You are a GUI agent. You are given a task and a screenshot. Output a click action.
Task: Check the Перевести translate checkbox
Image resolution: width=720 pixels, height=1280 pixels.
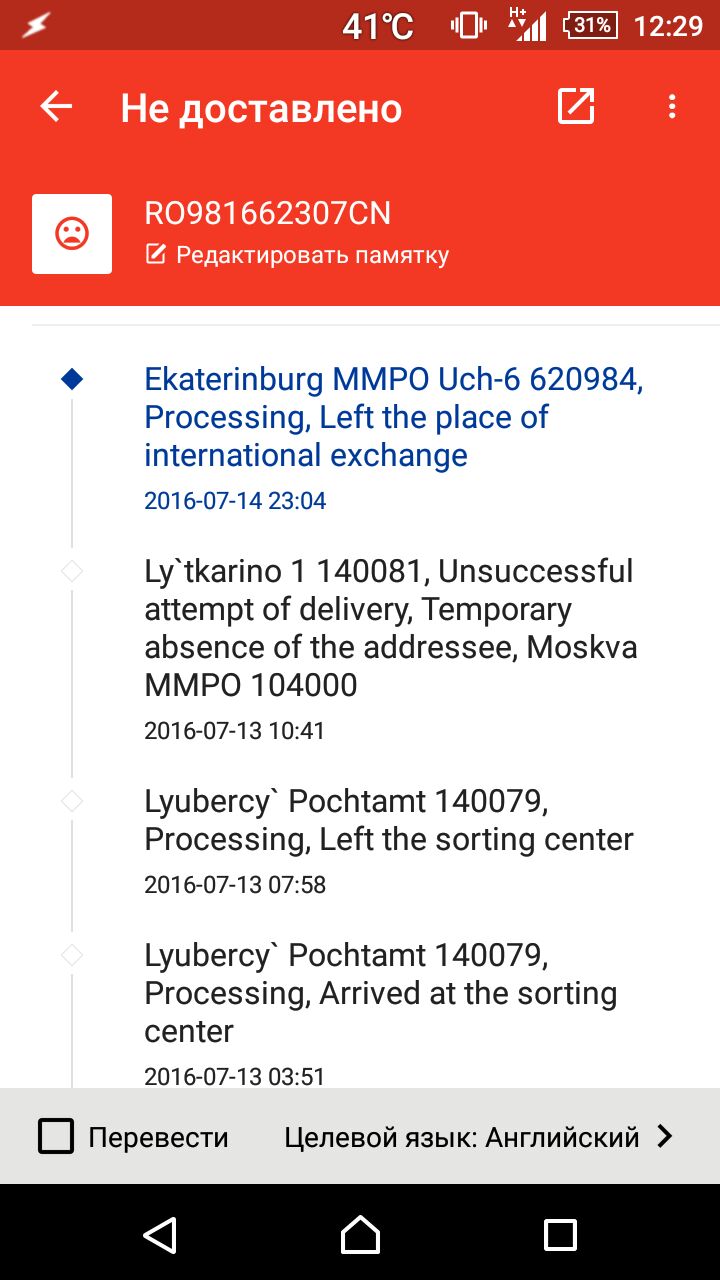[x=57, y=1137]
